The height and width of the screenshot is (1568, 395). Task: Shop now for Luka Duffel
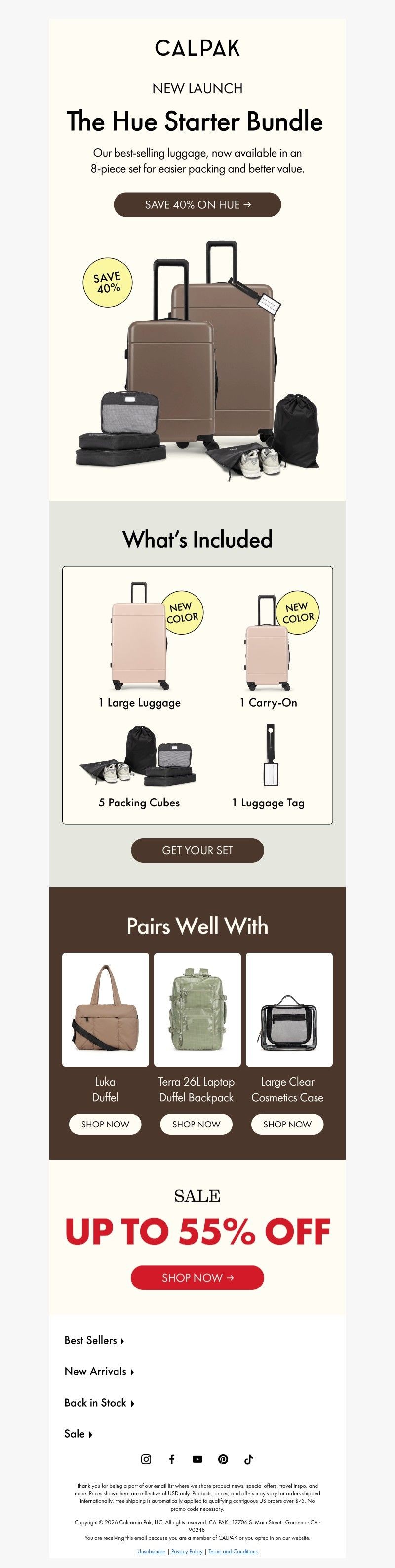click(105, 1124)
